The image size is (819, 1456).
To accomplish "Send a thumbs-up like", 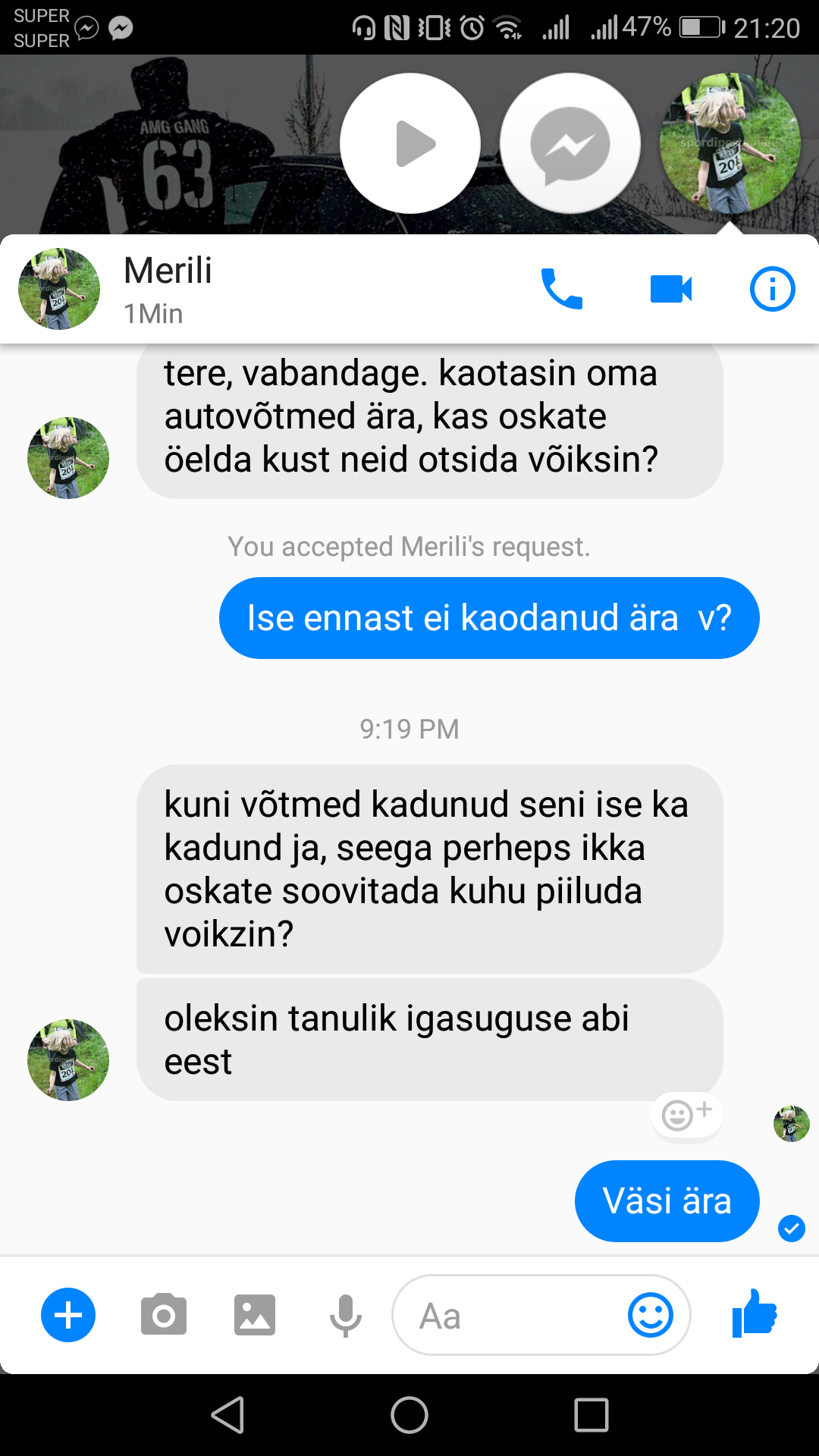I will click(x=755, y=1313).
